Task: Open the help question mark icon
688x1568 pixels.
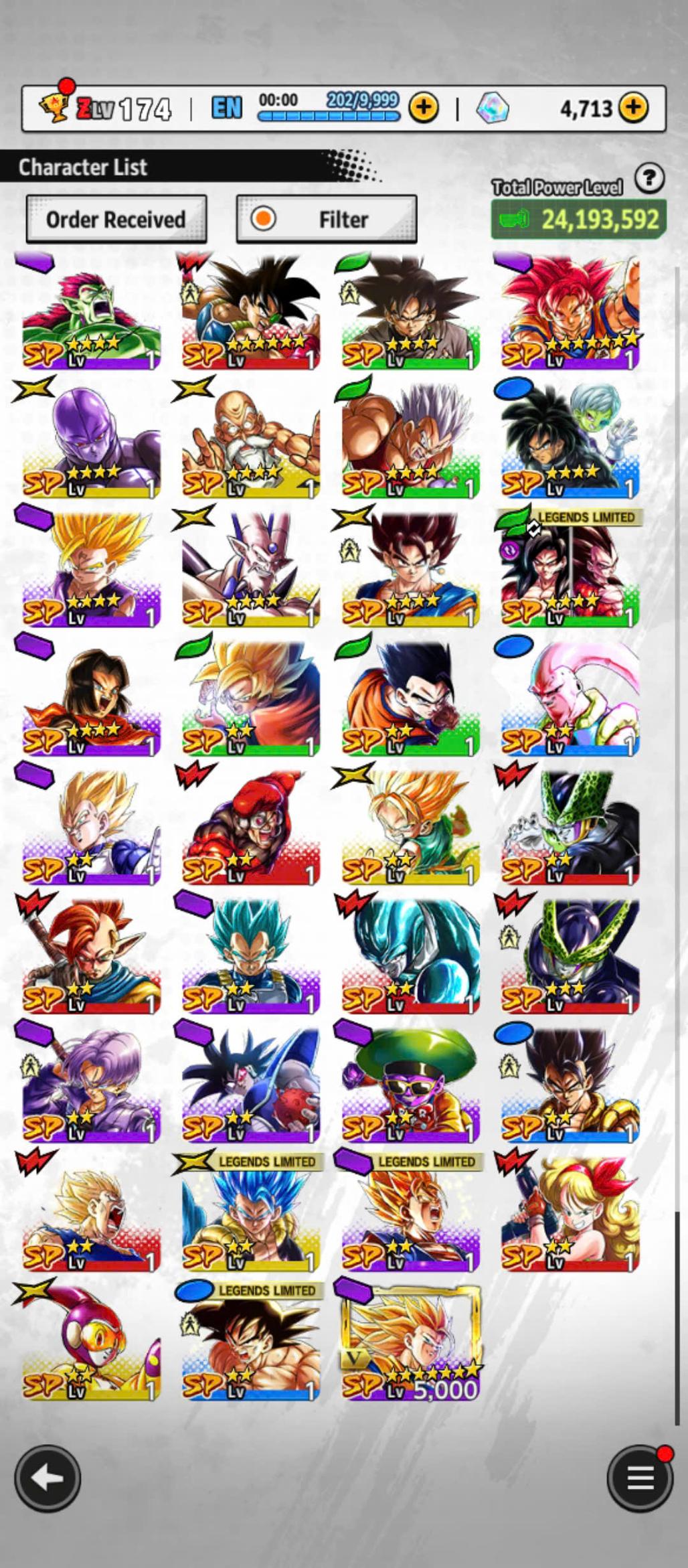Action: [649, 179]
